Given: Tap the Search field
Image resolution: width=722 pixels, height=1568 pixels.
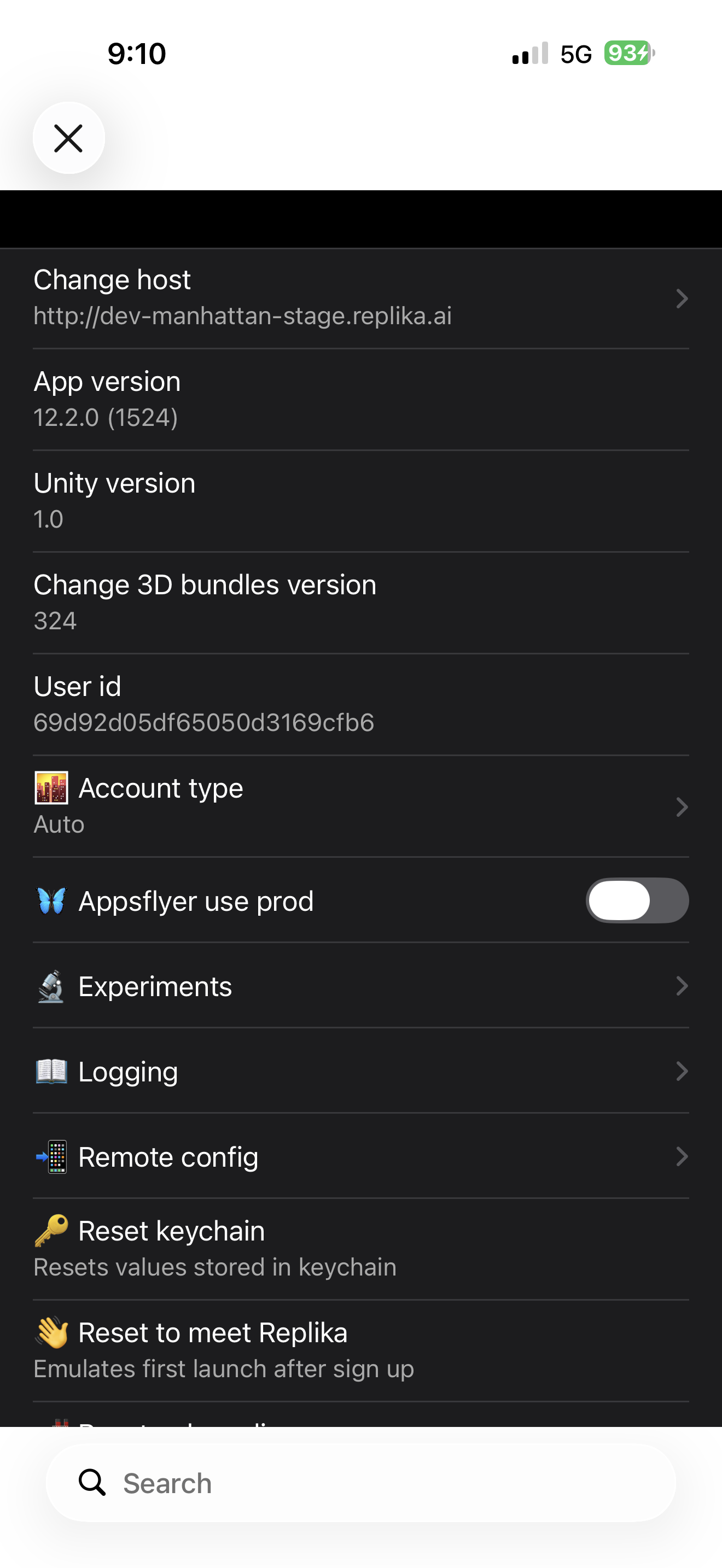Looking at the screenshot, I should 360,1483.
